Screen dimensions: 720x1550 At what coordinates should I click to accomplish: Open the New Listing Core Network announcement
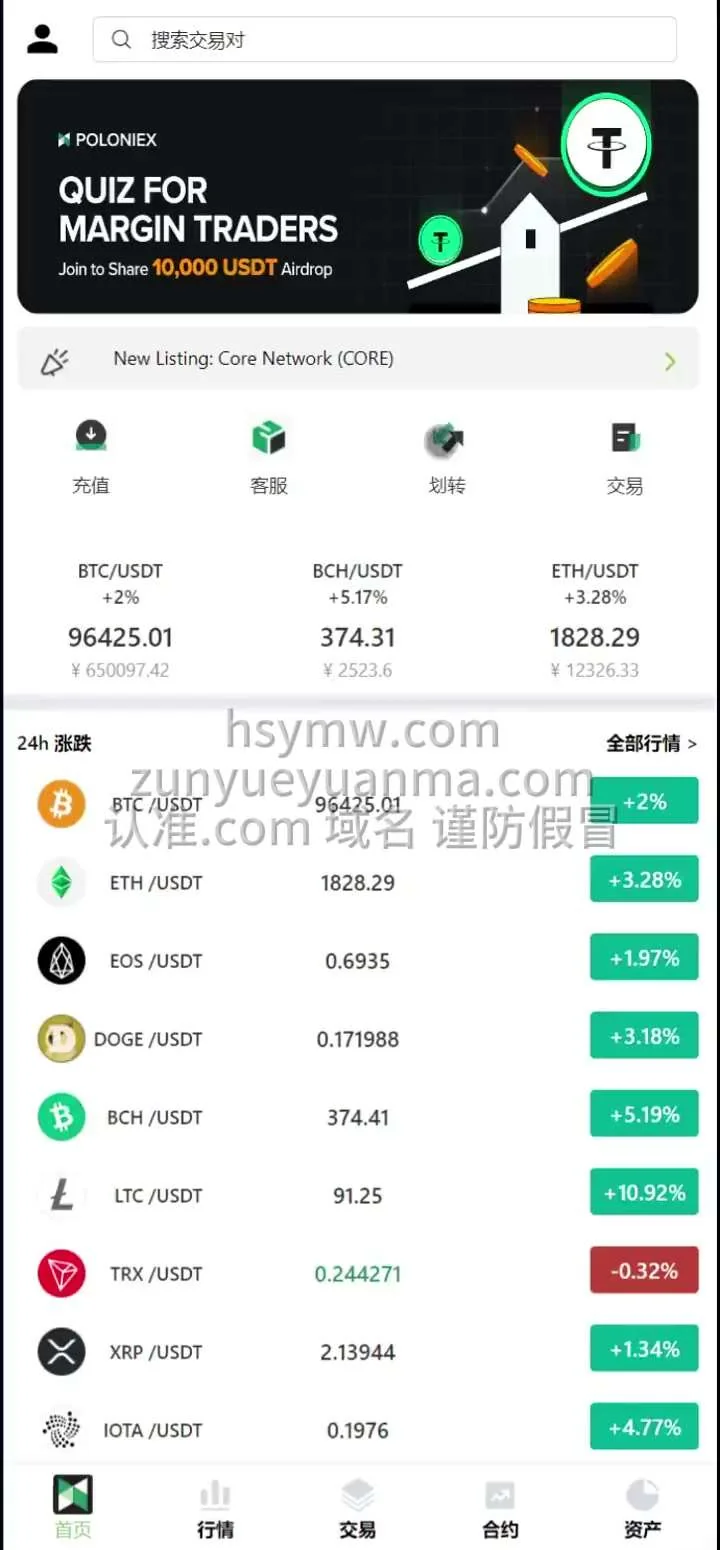click(358, 359)
